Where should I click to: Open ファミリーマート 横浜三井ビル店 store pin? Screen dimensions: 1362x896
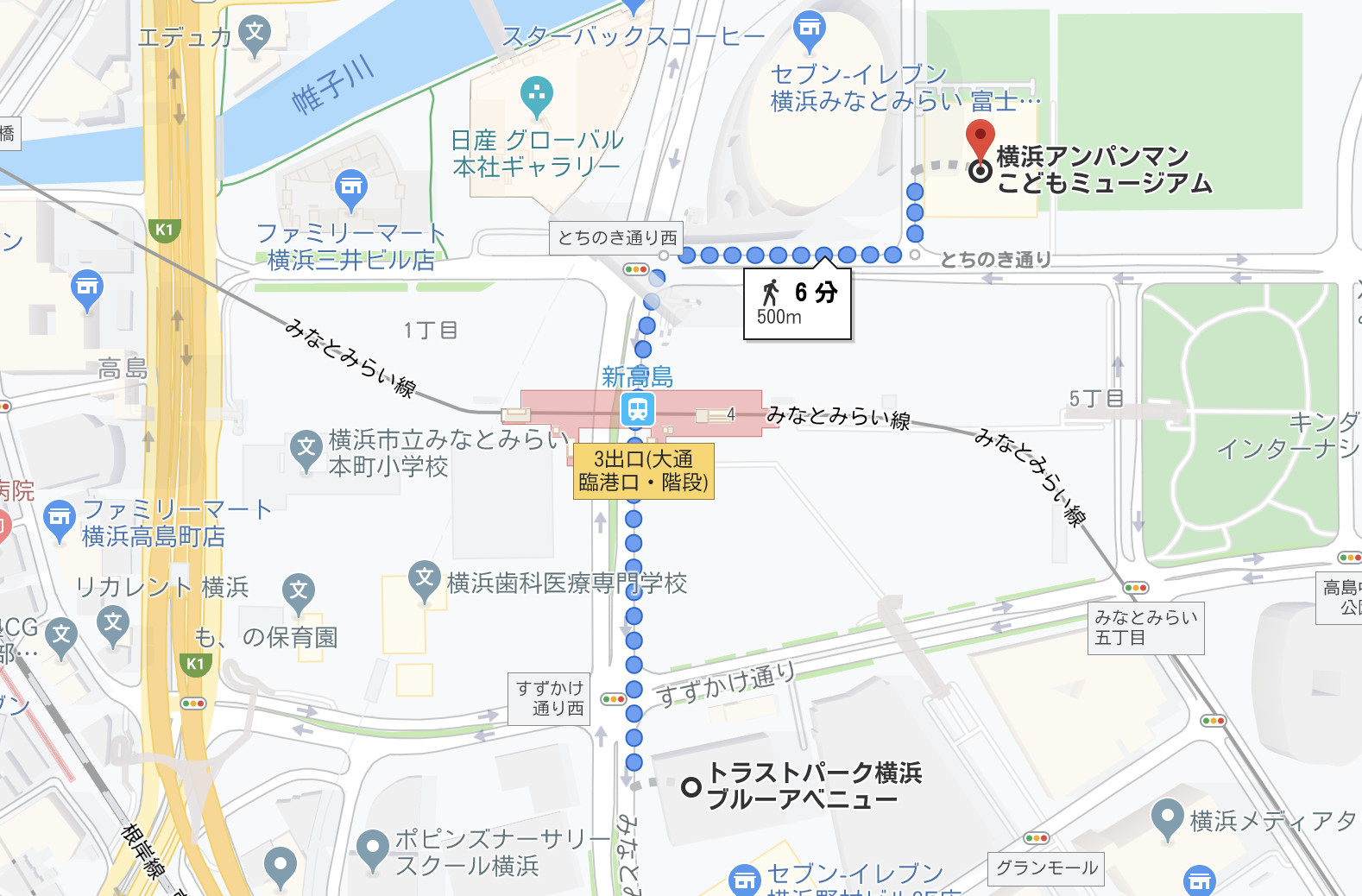coord(351,187)
